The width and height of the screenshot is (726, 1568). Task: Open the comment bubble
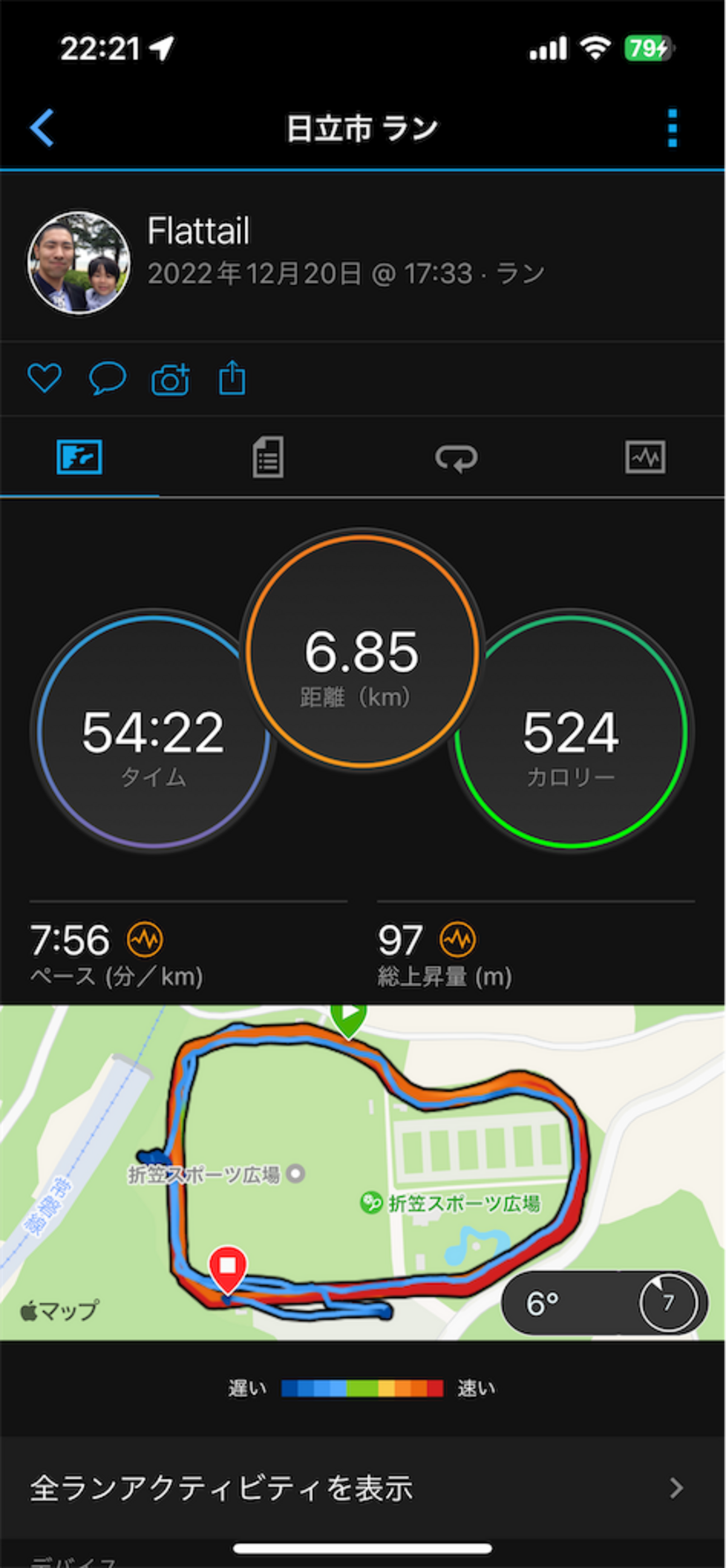point(107,378)
